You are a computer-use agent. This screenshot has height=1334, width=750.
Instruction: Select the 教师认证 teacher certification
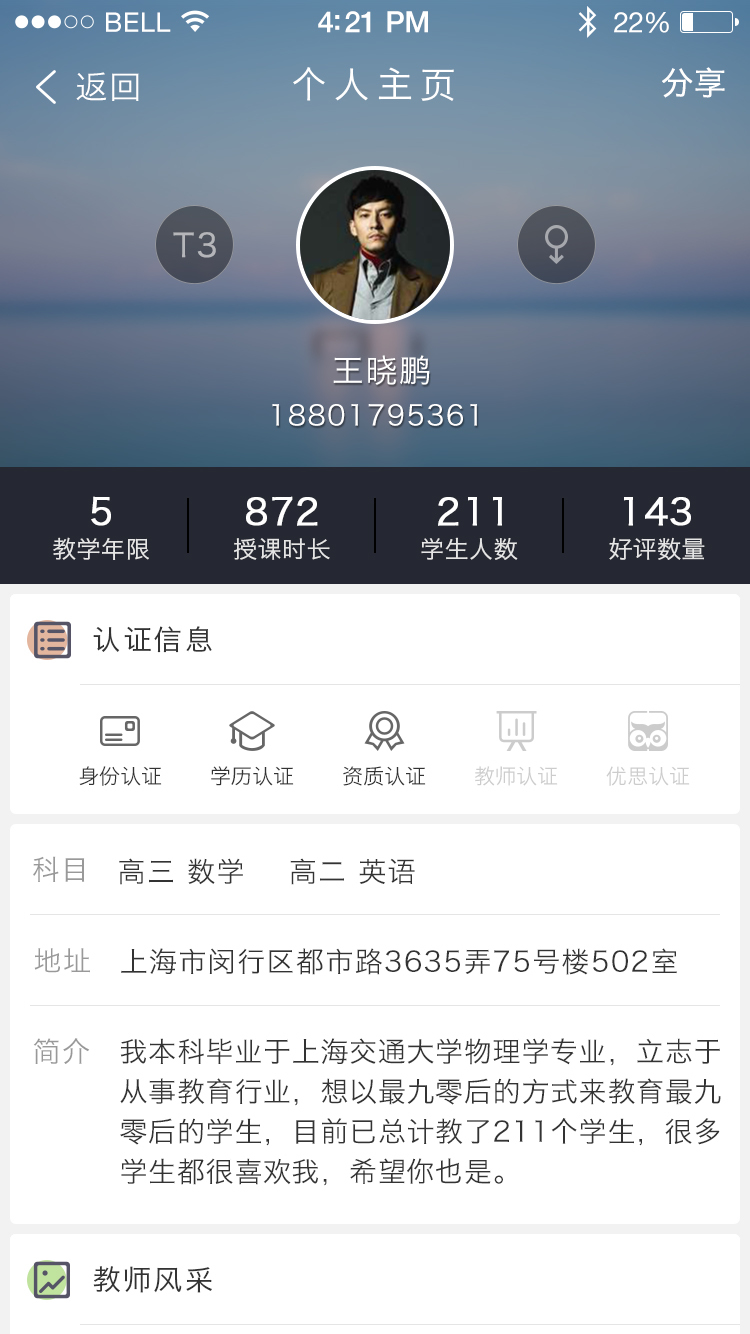[516, 749]
